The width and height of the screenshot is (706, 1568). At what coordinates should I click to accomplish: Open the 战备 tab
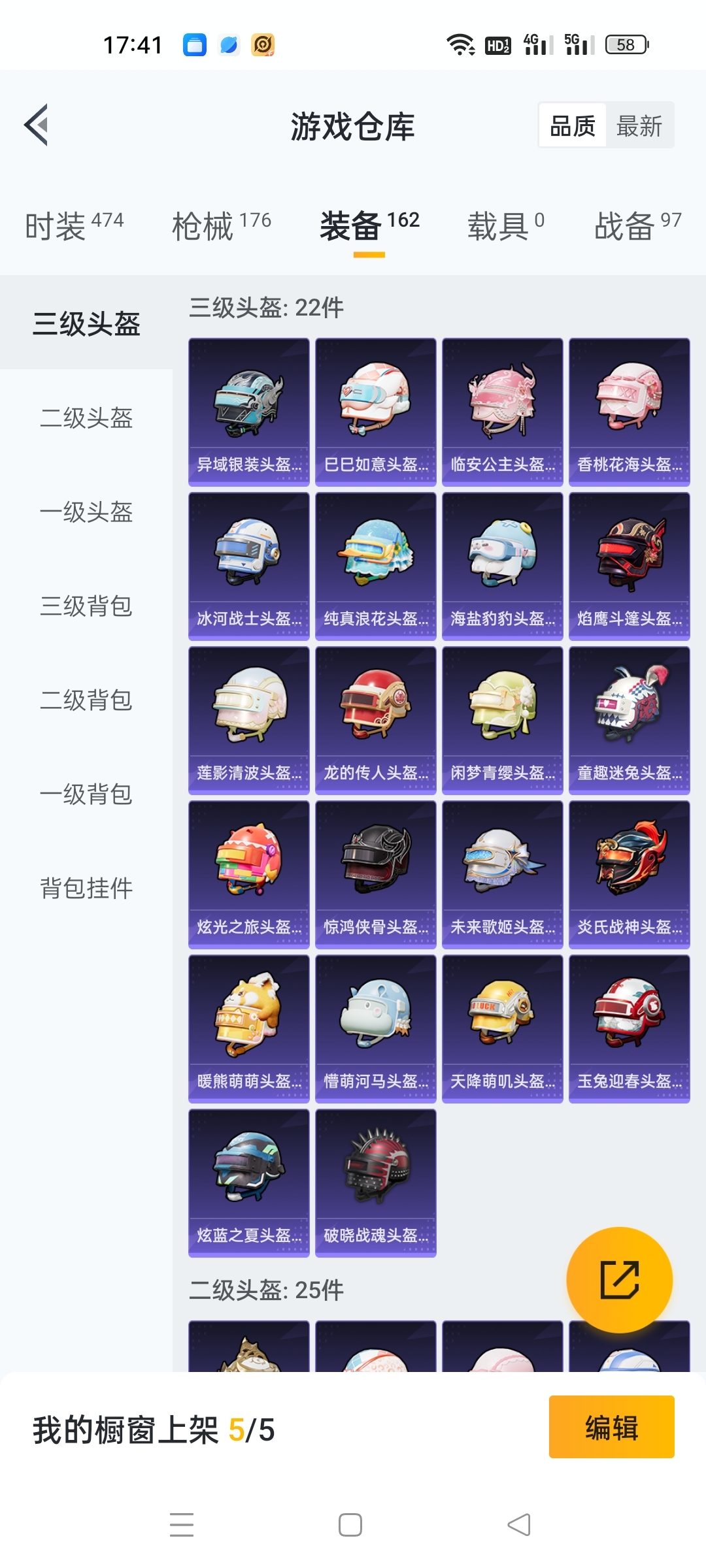click(x=638, y=225)
